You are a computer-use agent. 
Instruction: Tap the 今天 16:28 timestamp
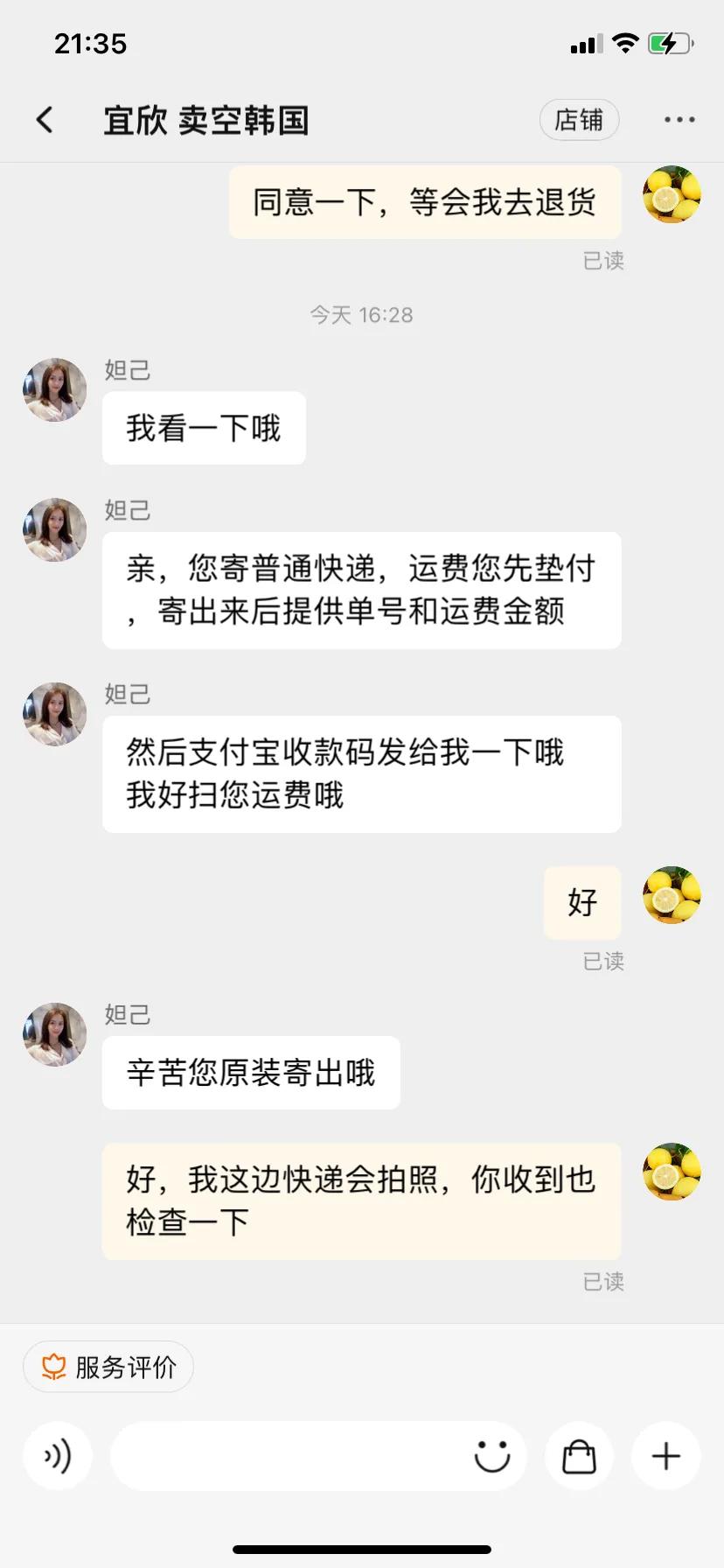point(362,315)
